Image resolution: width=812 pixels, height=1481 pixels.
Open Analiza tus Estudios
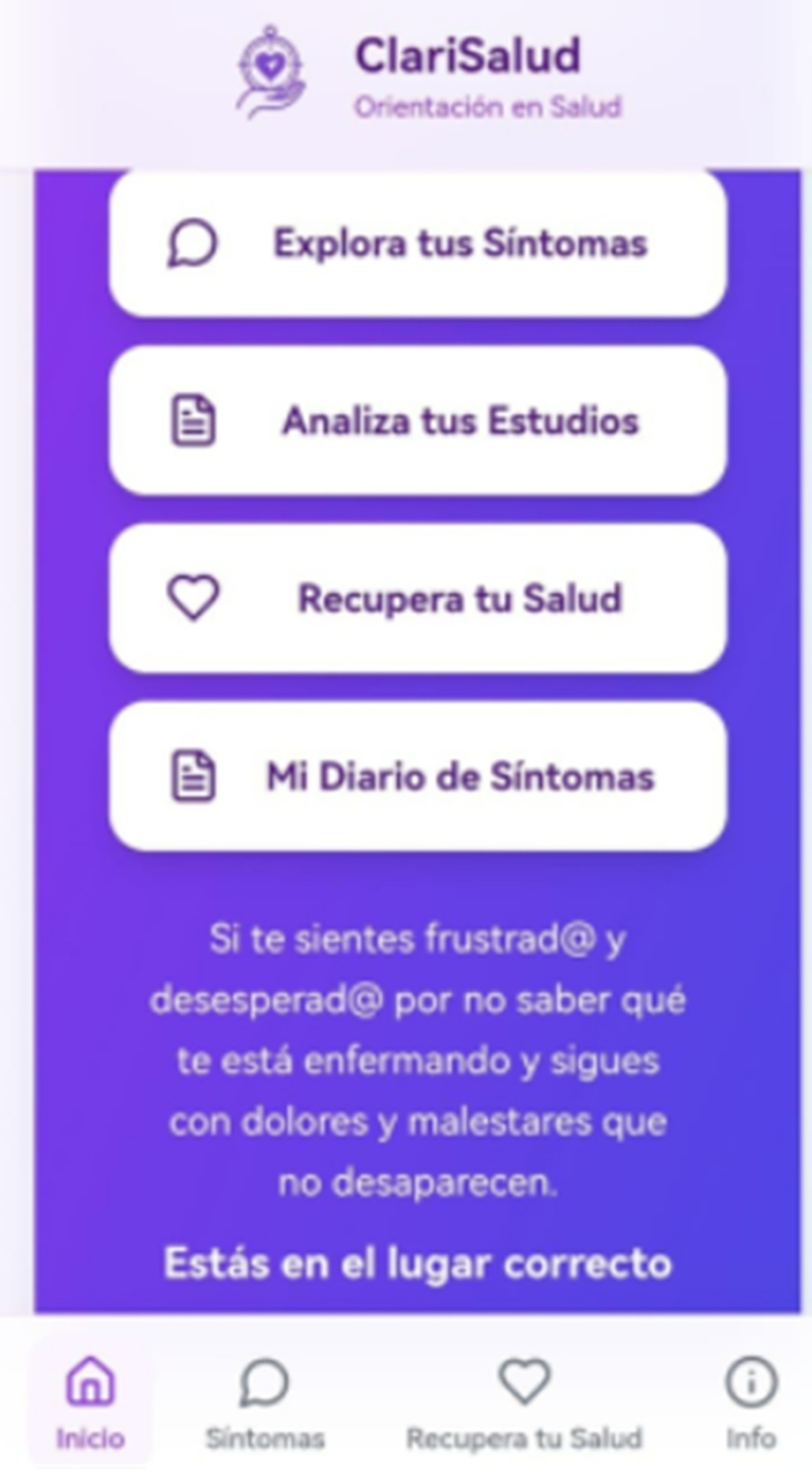coord(417,421)
